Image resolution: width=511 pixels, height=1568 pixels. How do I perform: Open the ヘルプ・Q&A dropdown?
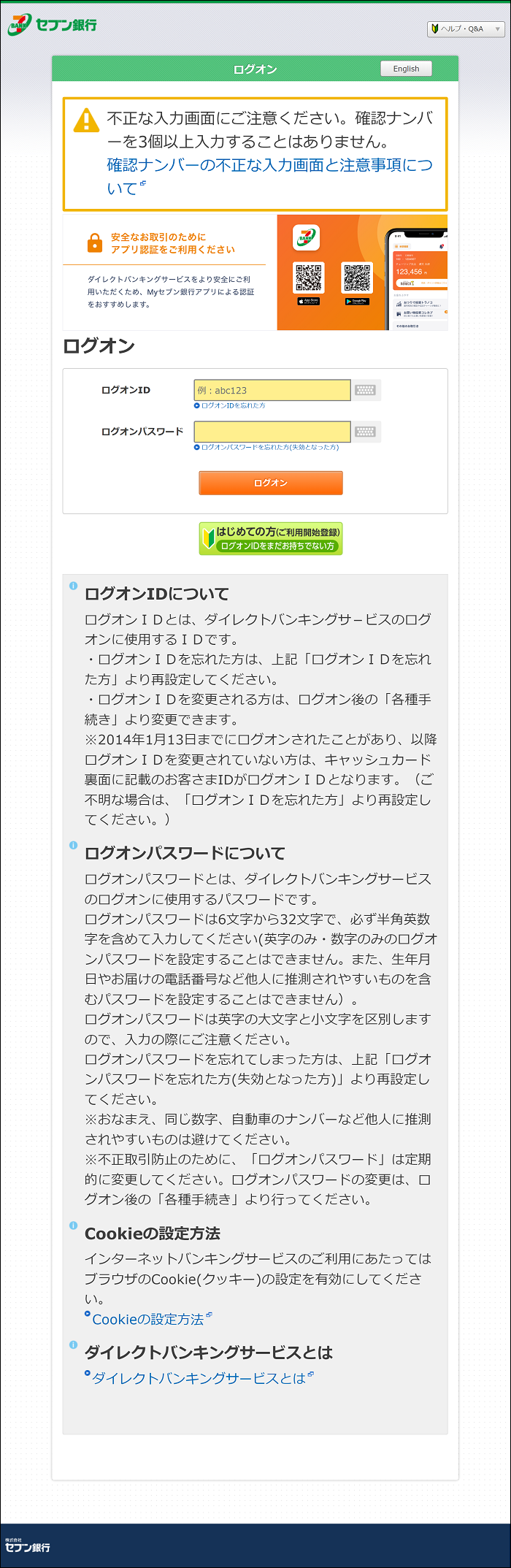(466, 28)
